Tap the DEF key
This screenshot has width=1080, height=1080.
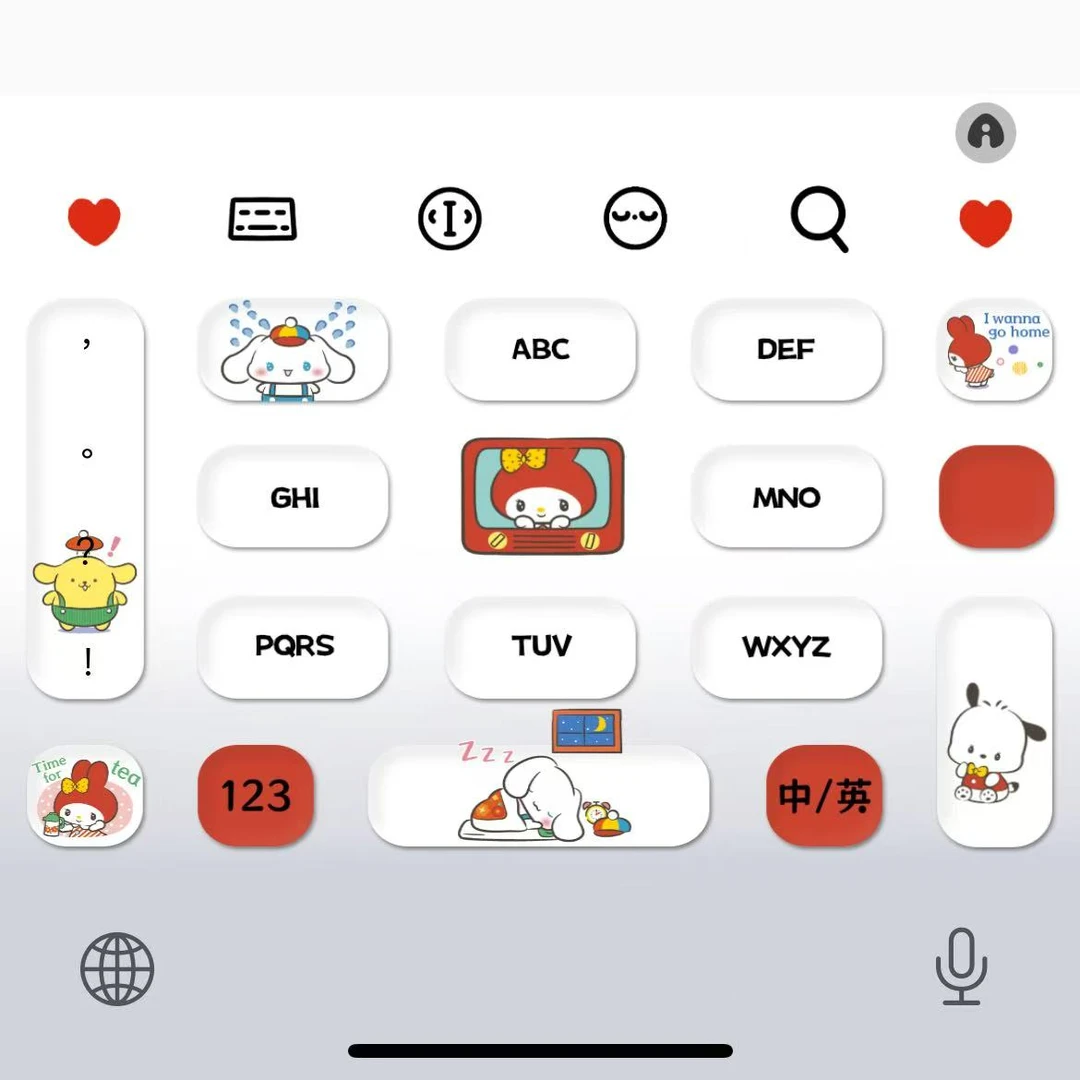point(787,350)
